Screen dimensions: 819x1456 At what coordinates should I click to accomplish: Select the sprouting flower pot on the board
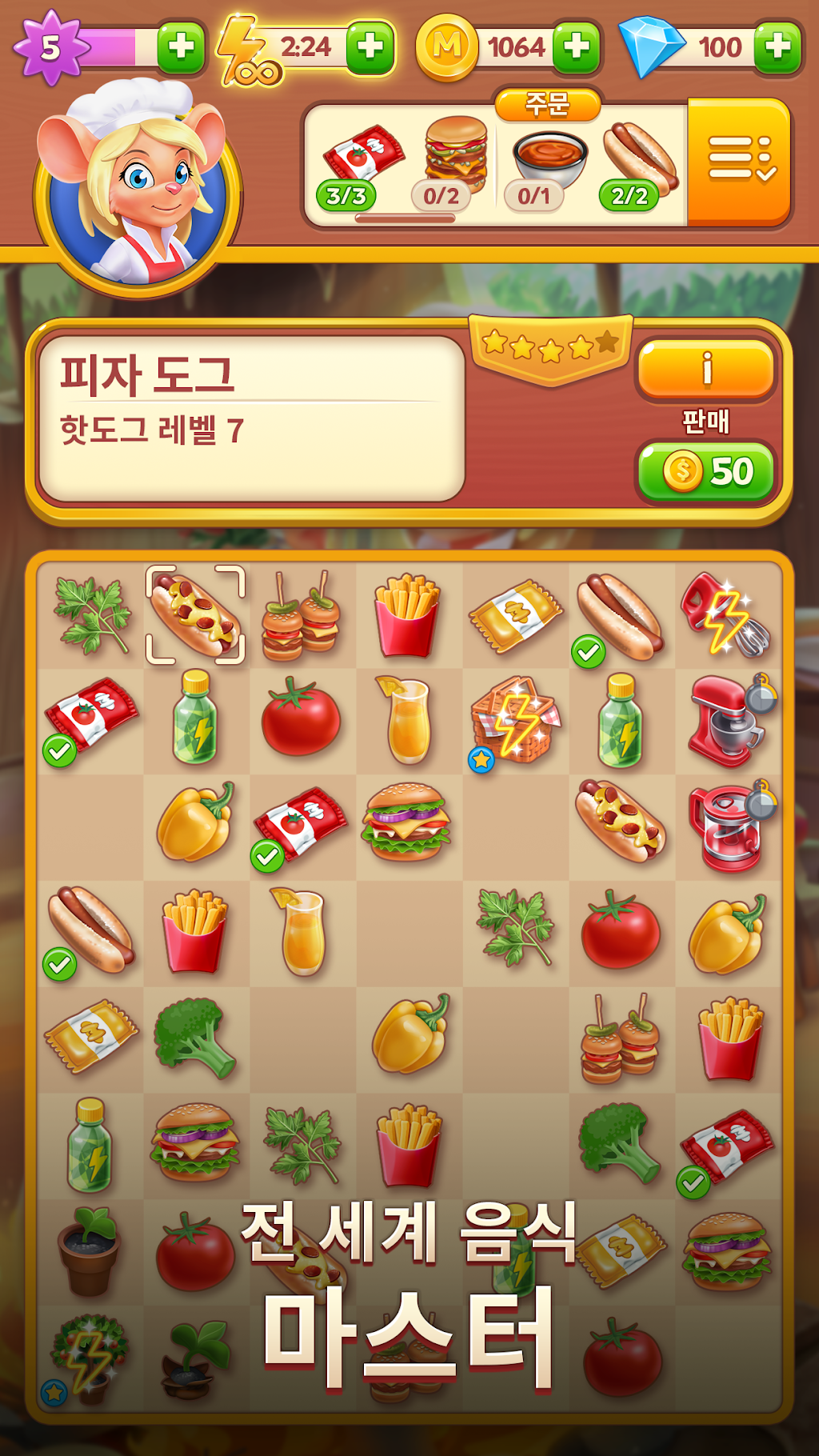pos(88,1250)
